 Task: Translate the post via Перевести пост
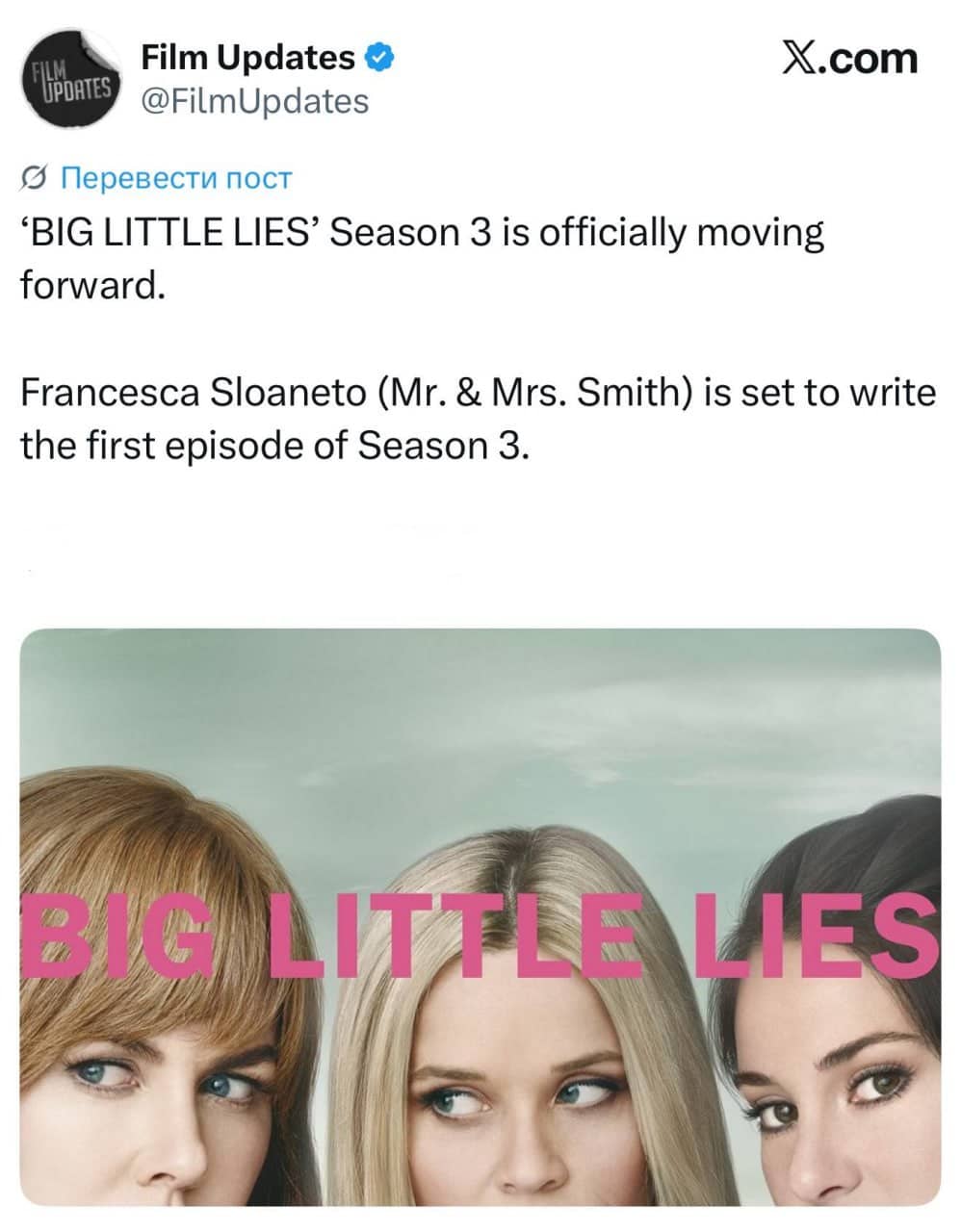tap(175, 178)
